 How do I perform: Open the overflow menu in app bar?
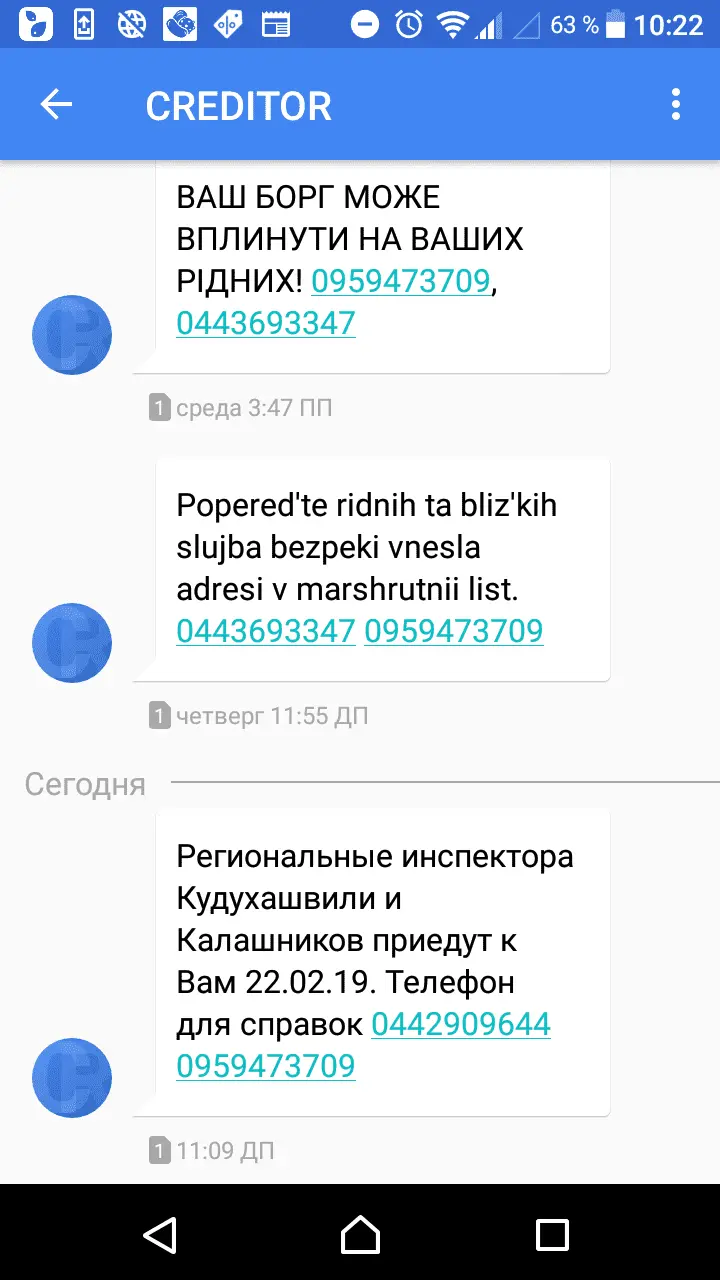tap(676, 105)
